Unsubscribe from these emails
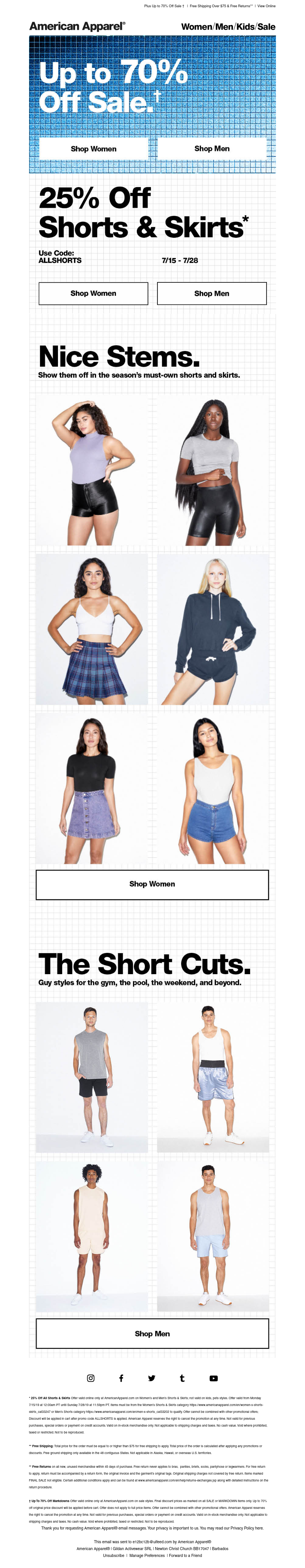The width and height of the screenshot is (305, 1568). click(113, 1555)
